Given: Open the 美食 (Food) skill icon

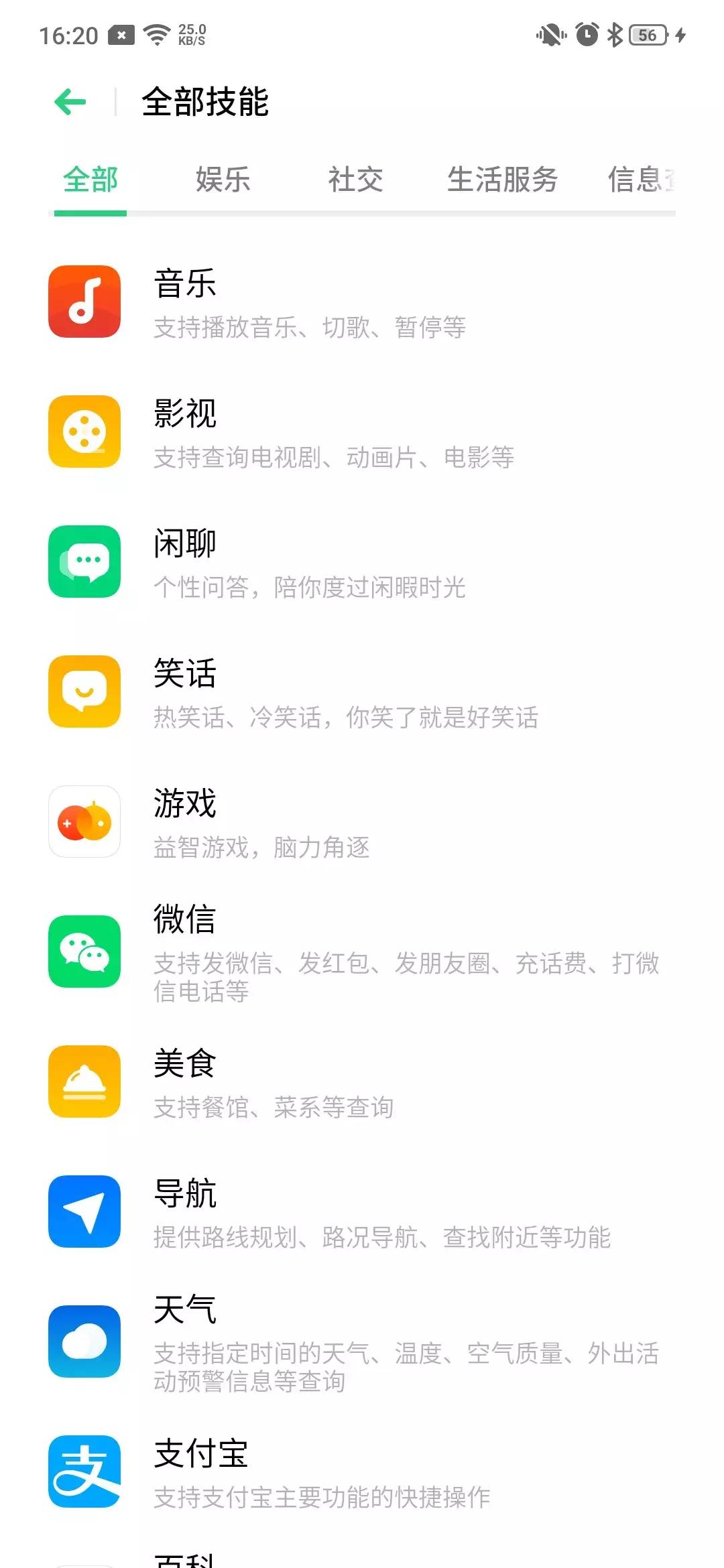Looking at the screenshot, I should [x=84, y=1077].
